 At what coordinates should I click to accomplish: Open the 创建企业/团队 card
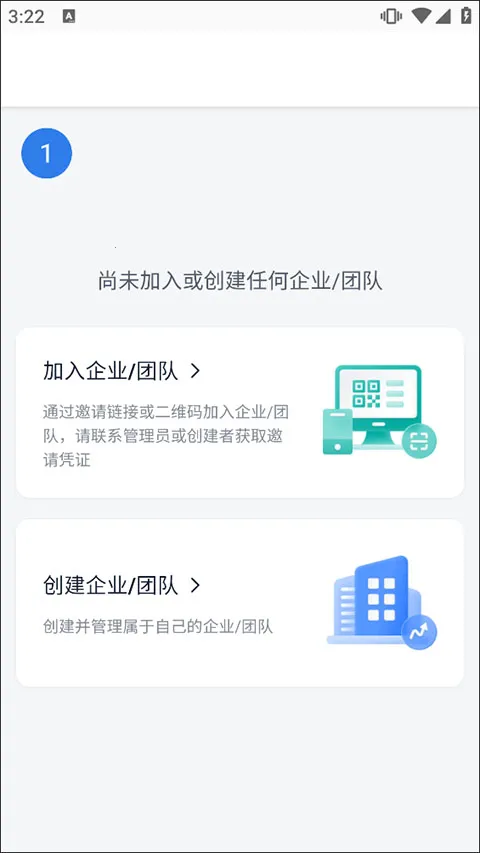coord(240,603)
